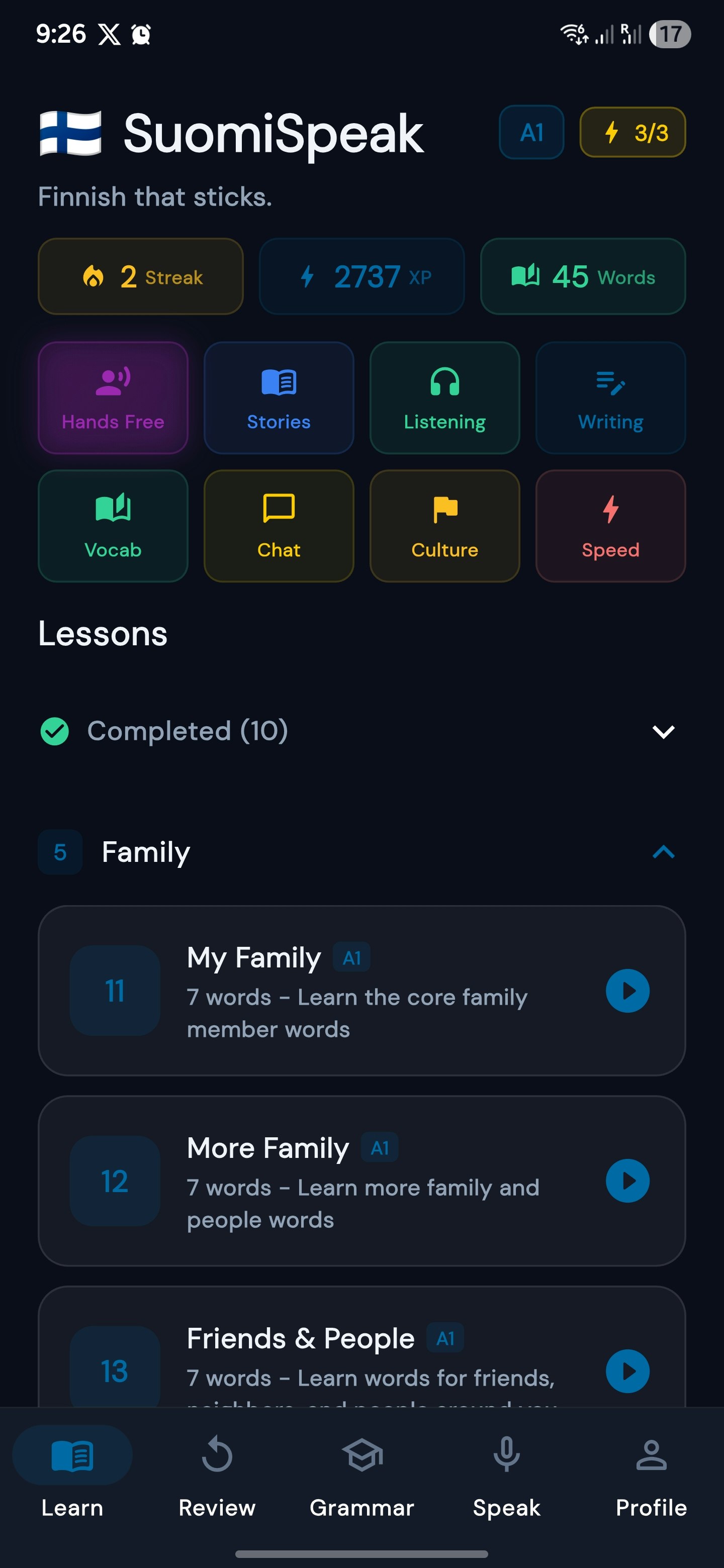View the 45 Words stat
The width and height of the screenshot is (724, 1568).
coord(582,276)
